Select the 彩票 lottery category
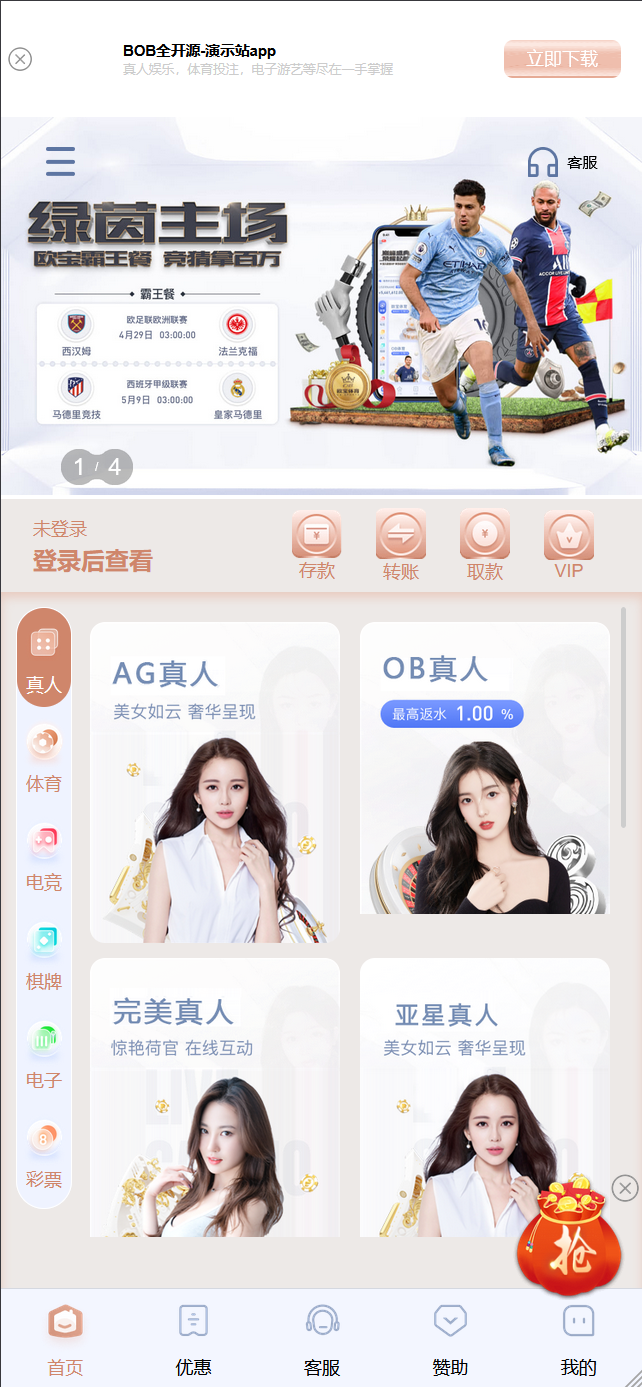The height and width of the screenshot is (1387, 642). (44, 1154)
